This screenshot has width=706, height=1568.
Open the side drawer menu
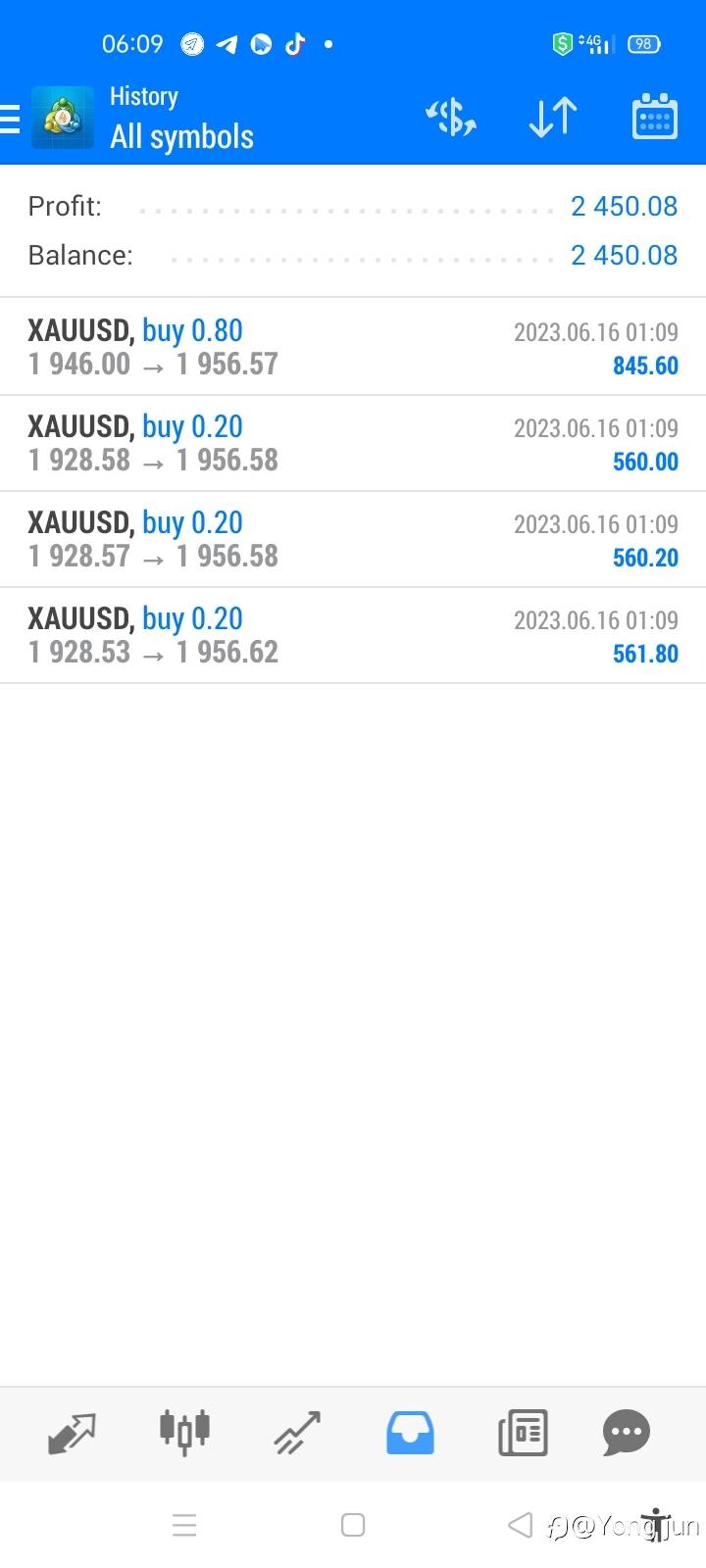[10, 119]
